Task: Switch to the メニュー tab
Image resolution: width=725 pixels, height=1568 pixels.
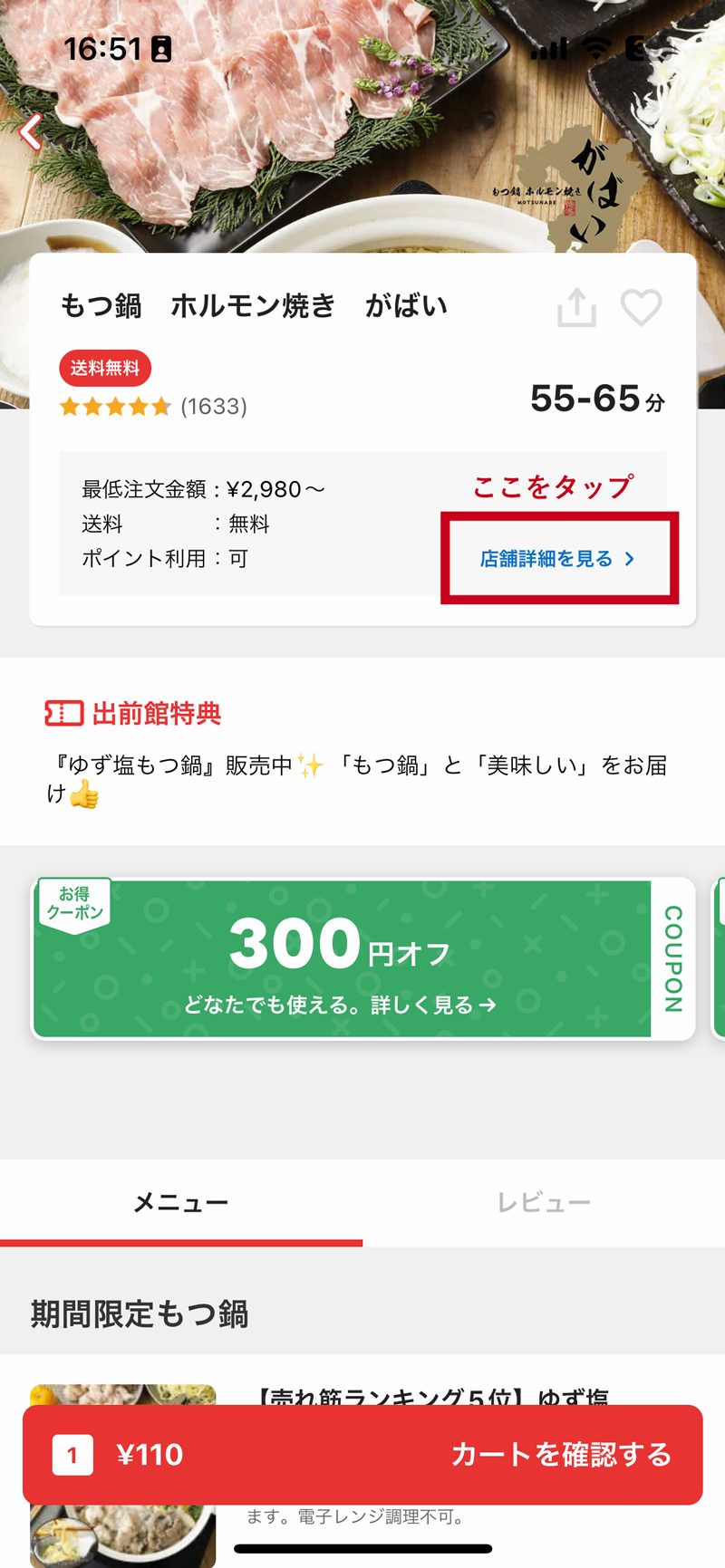Action: pyautogui.click(x=181, y=1203)
